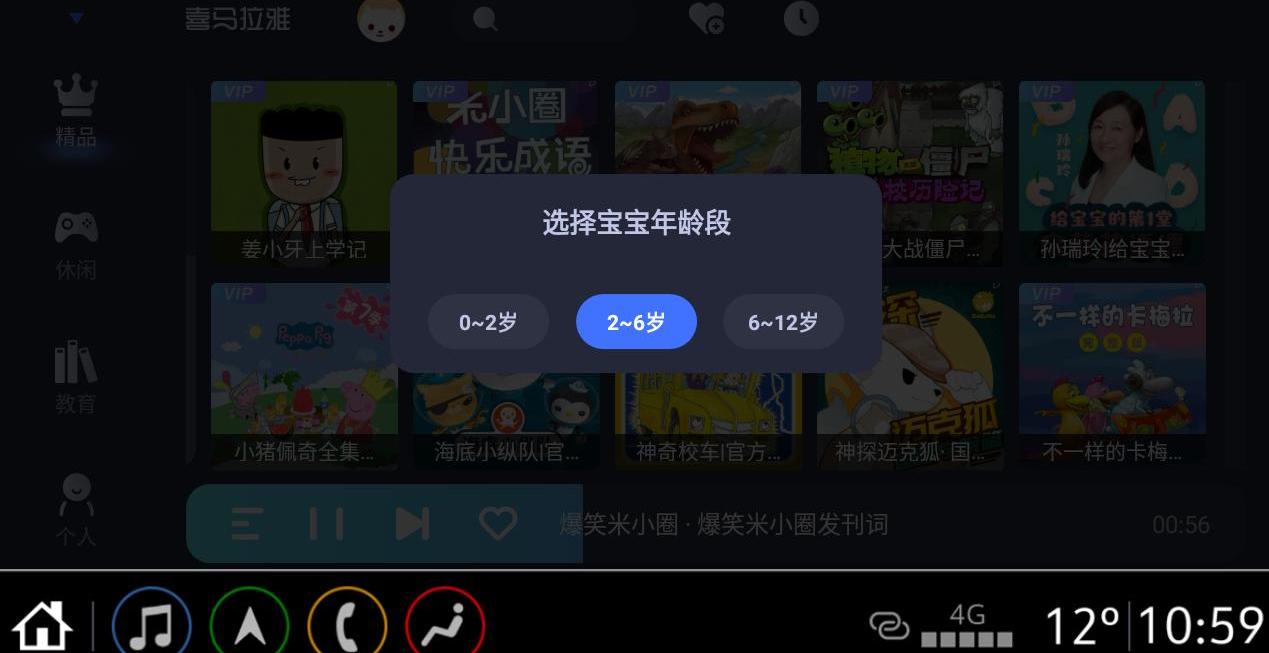Pick the 6~12岁 age range
The width and height of the screenshot is (1269, 653).
783,322
